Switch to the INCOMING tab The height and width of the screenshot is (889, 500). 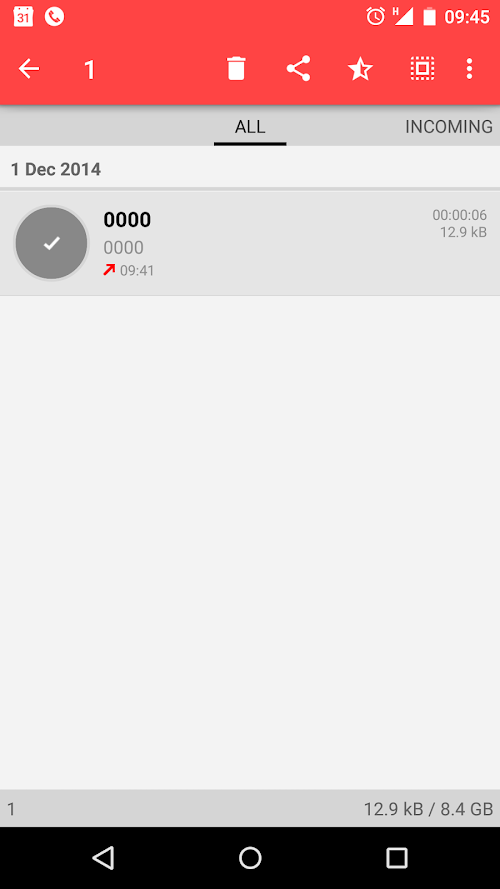point(449,127)
